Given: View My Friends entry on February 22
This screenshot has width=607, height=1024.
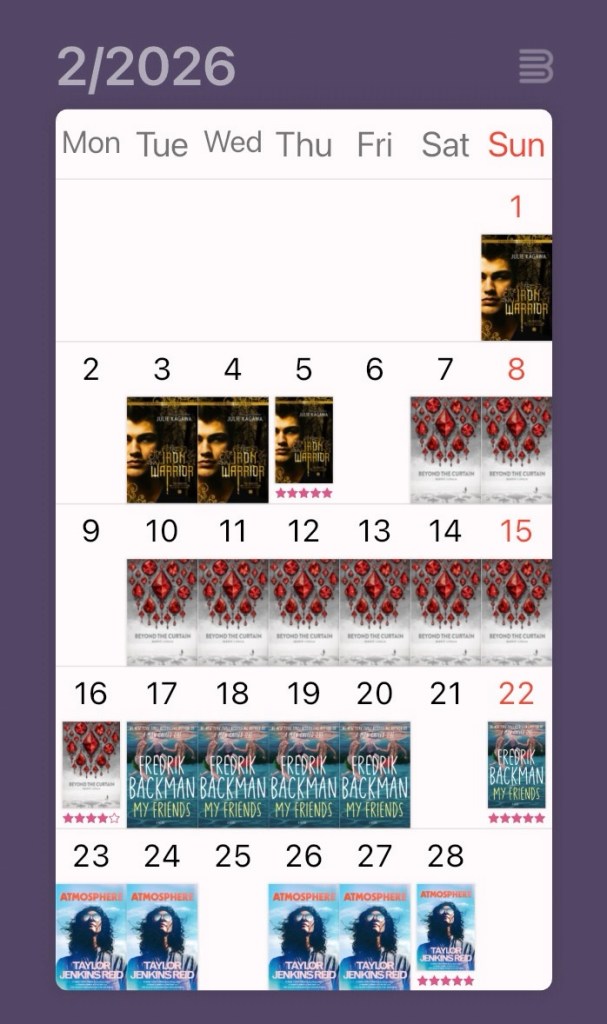Looking at the screenshot, I should (x=516, y=765).
